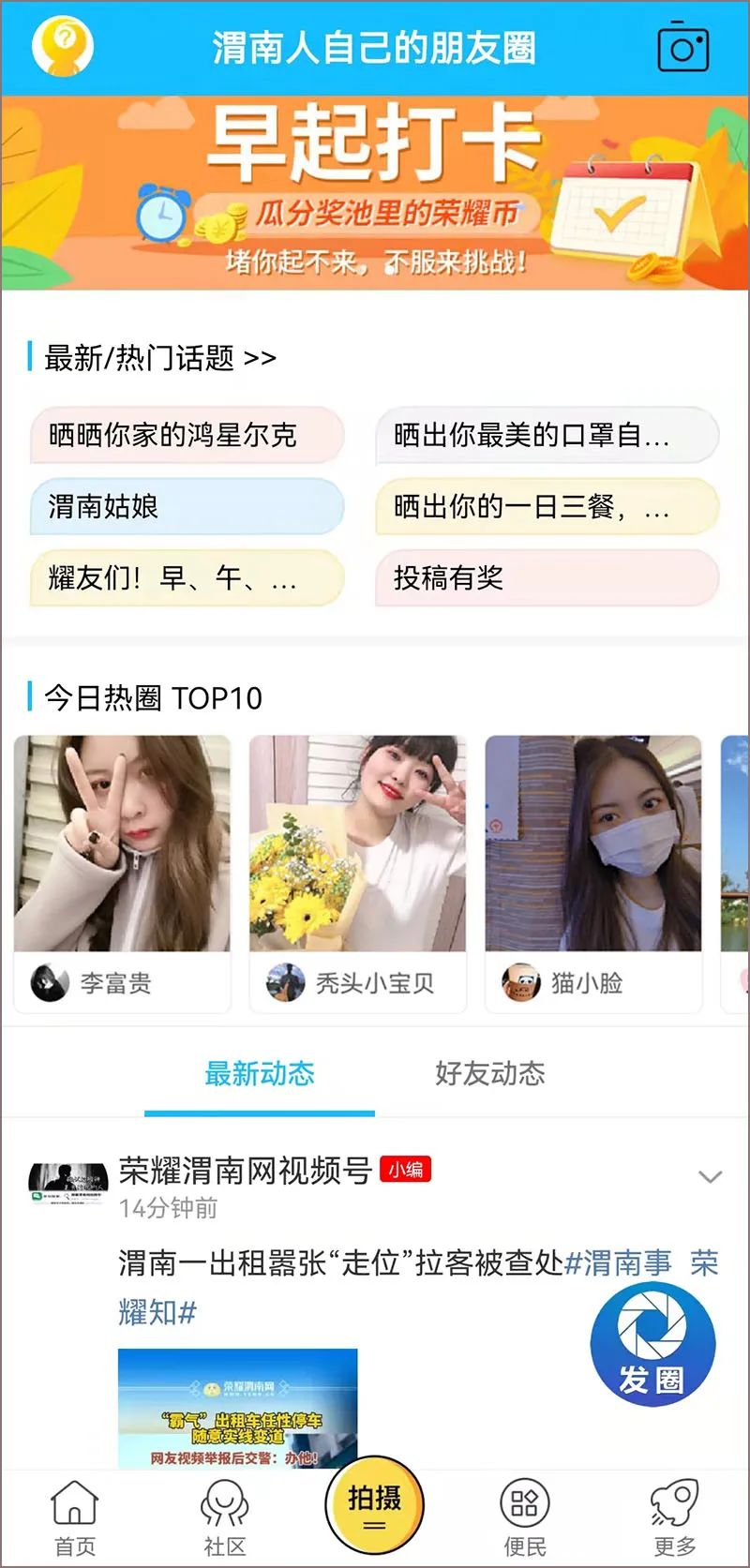Image resolution: width=750 pixels, height=1568 pixels.
Task: Open 最新/热门话题 topic list
Action: pos(160,358)
